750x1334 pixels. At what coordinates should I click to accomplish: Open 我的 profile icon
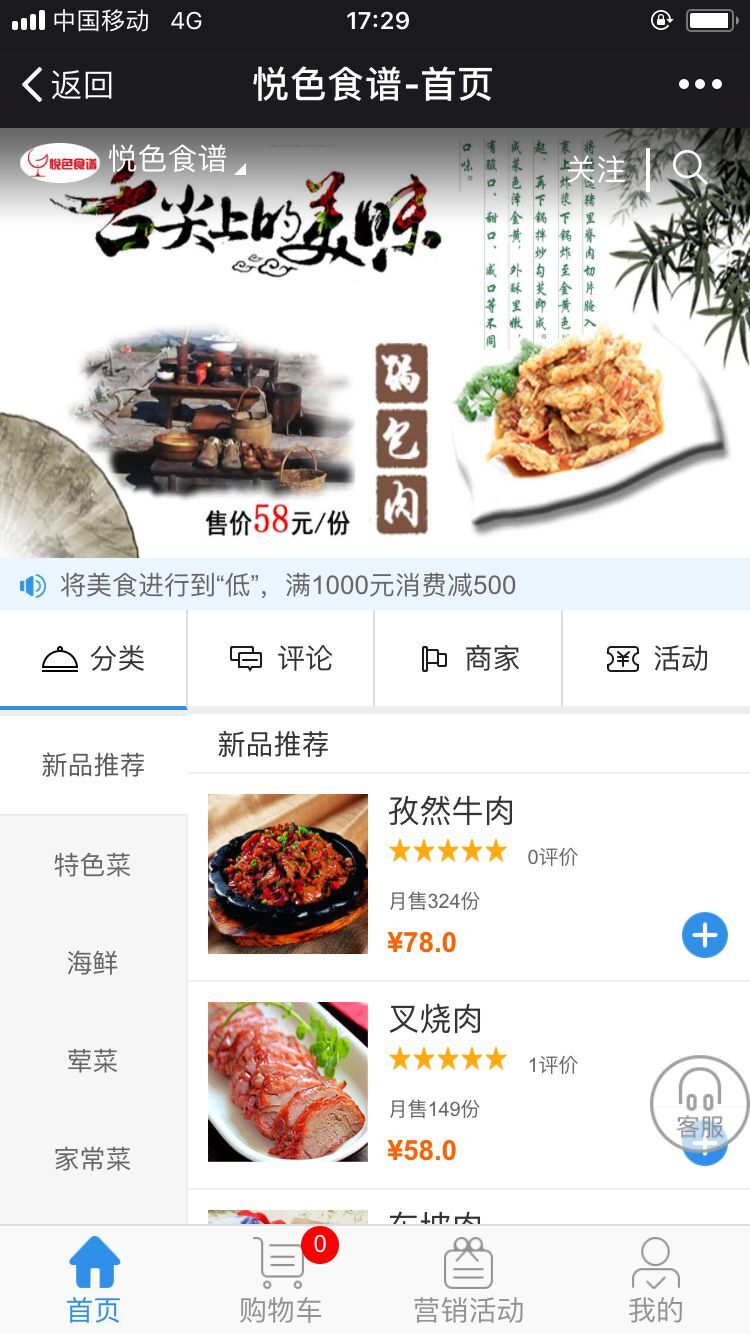tap(655, 1263)
